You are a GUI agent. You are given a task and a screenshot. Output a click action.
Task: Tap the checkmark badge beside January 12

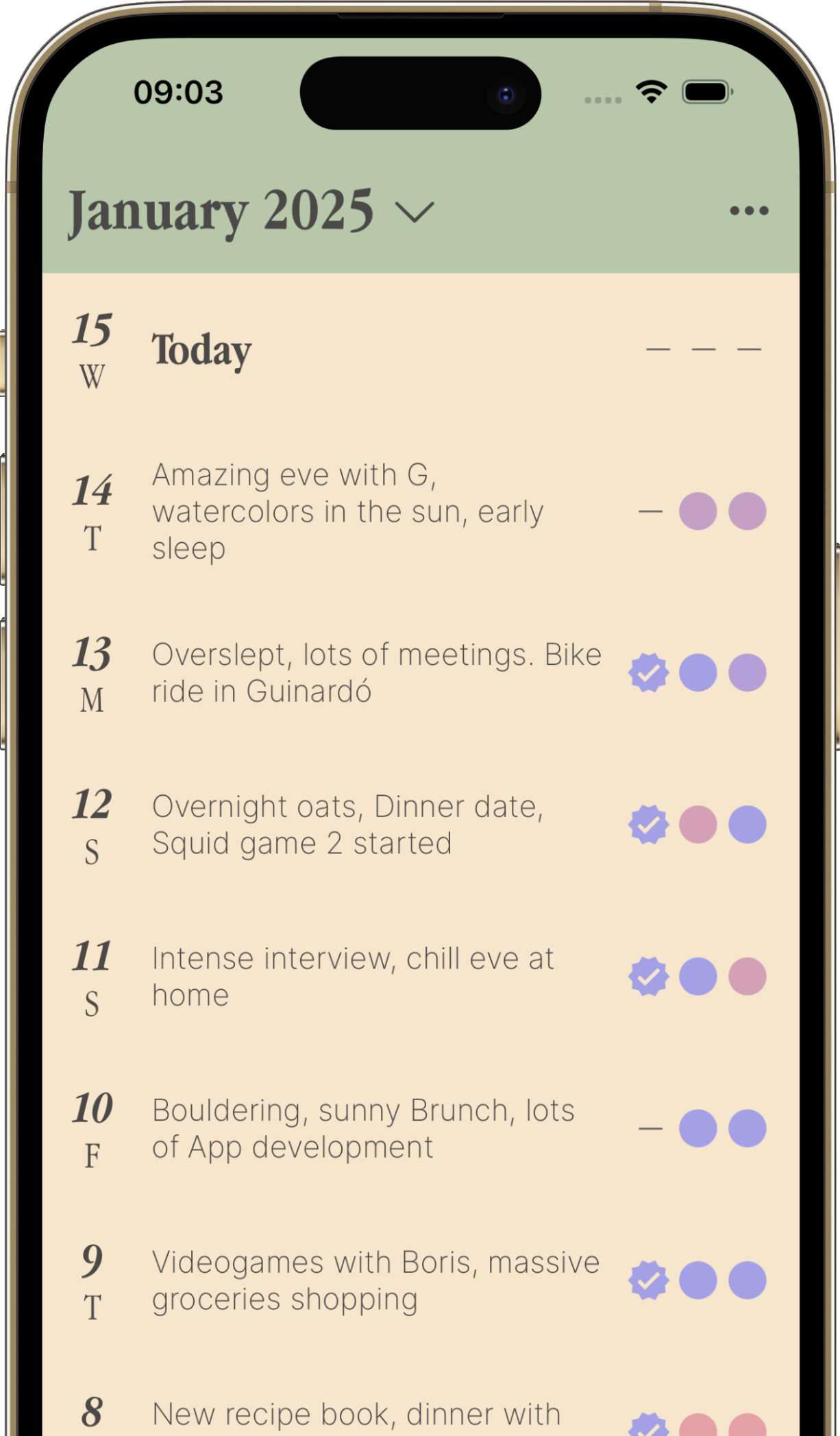pos(648,825)
